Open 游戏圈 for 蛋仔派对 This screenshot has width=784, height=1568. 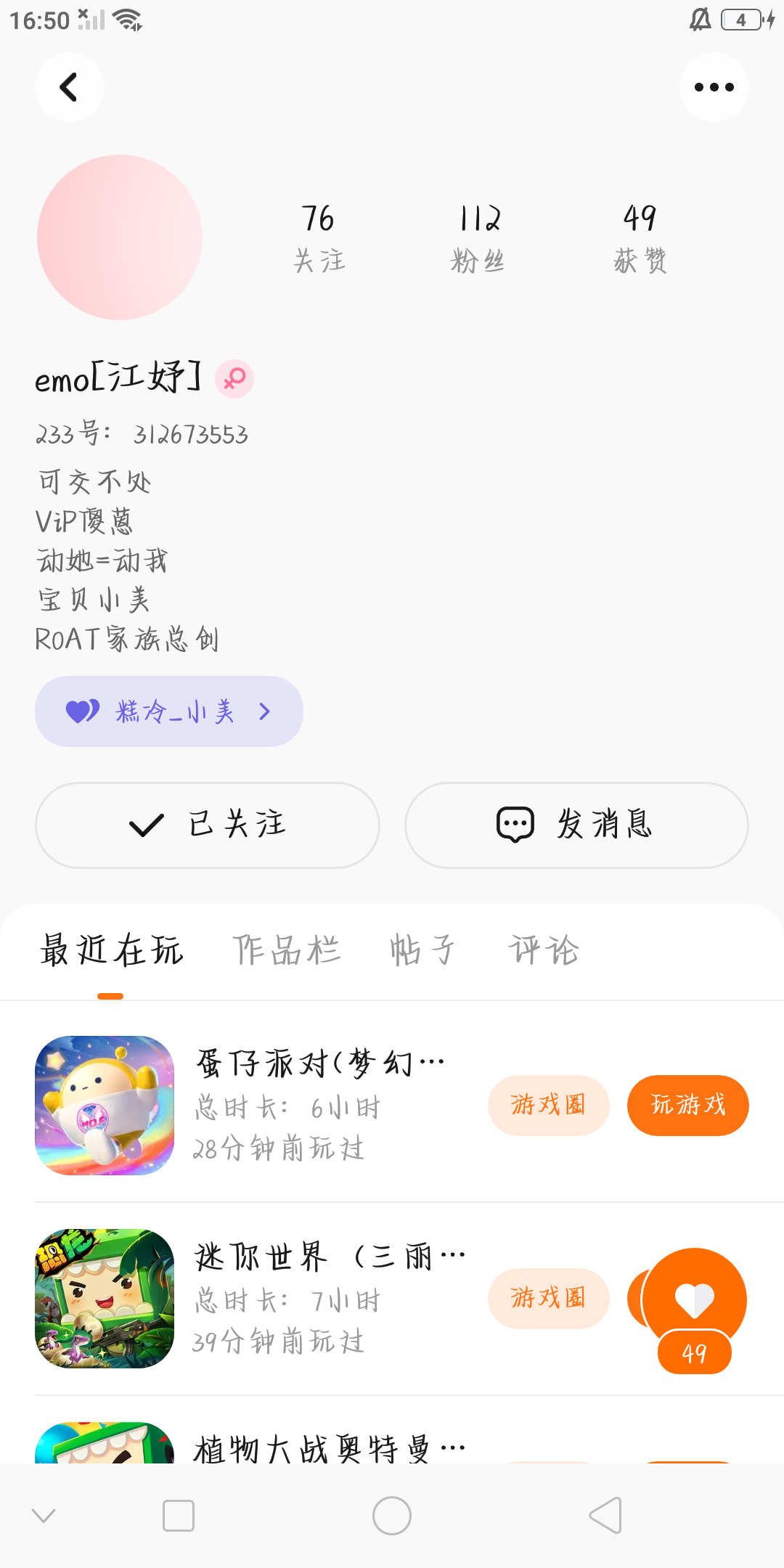(548, 1106)
